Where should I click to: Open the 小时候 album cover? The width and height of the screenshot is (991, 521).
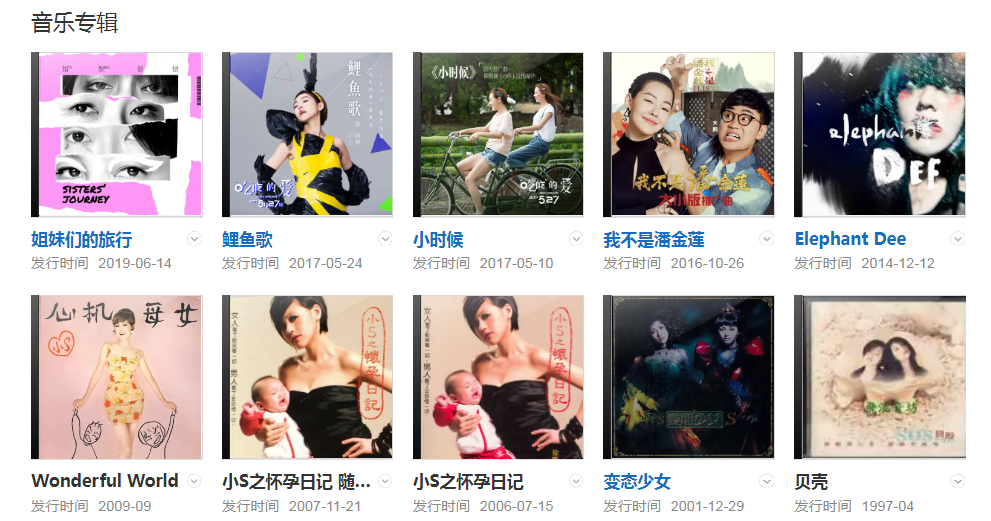tap(499, 134)
